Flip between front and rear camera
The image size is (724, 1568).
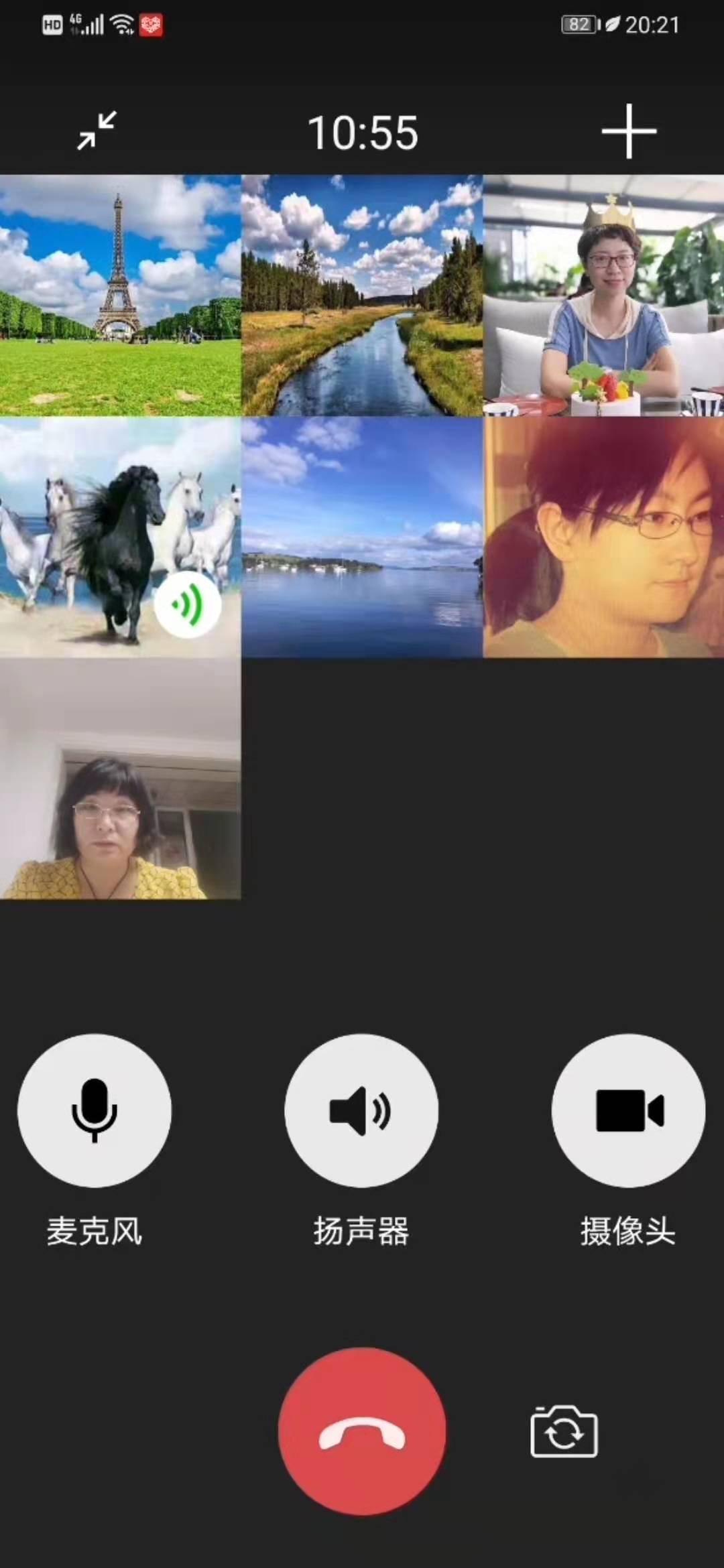click(x=564, y=1432)
